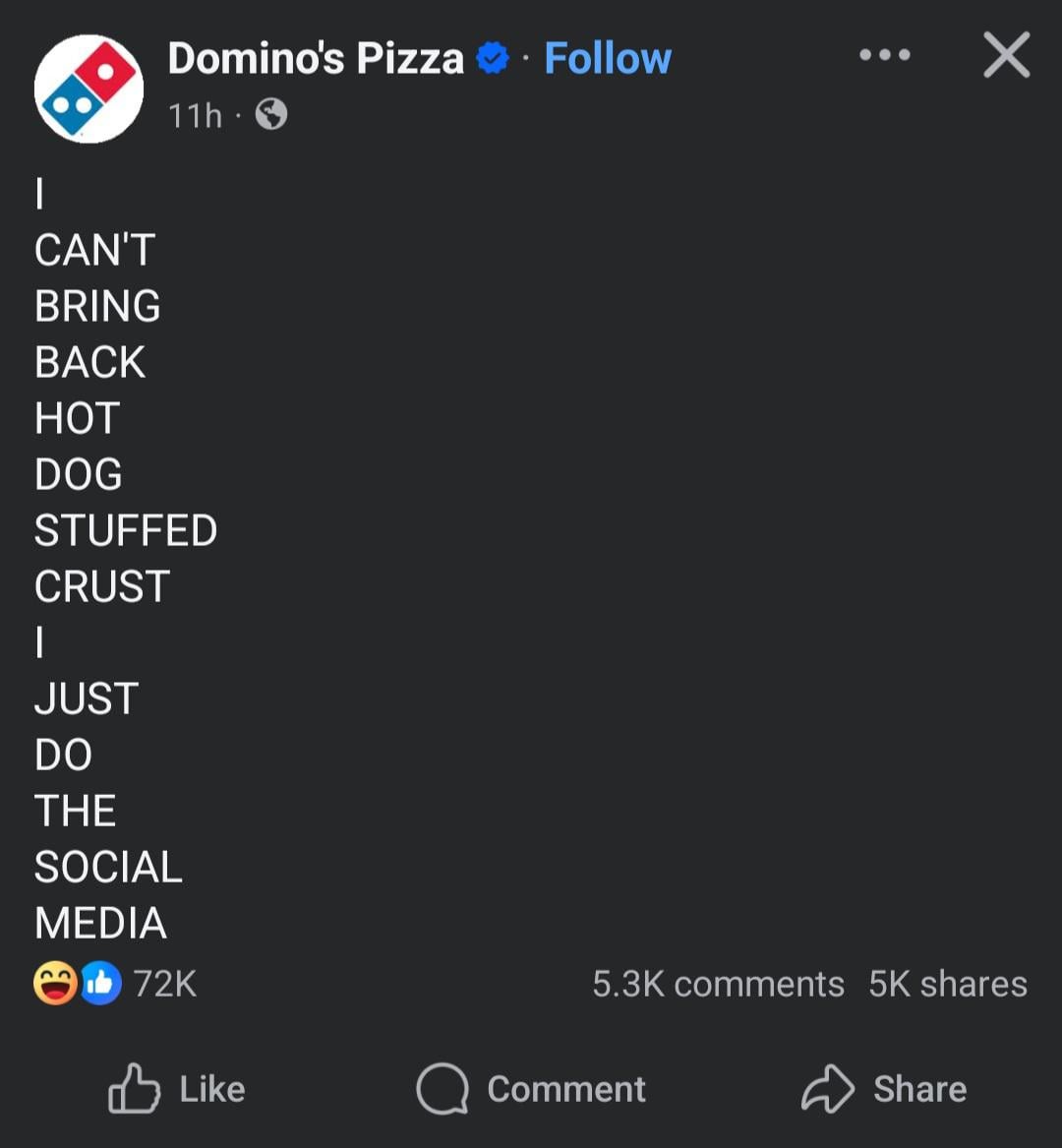Open the 5.3K comments
Image resolution: width=1062 pixels, height=1148 pixels.
(x=718, y=984)
